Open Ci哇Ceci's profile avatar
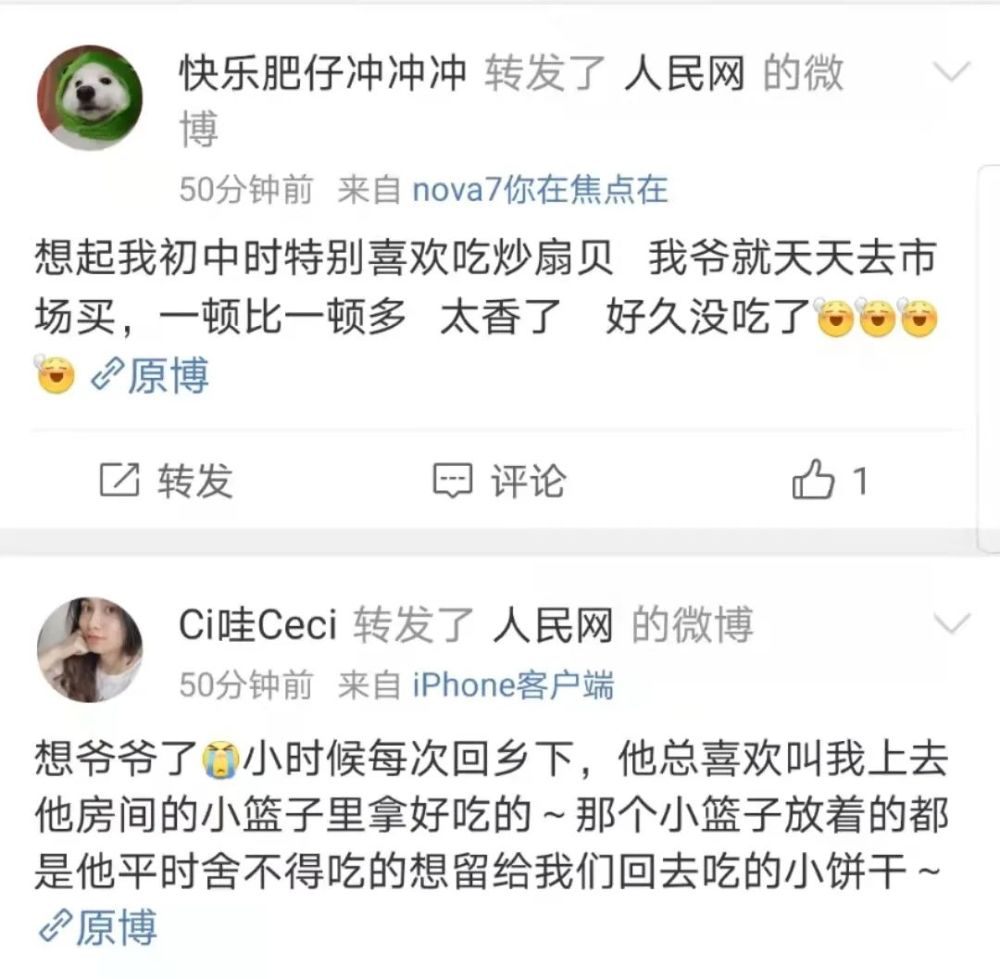Image resolution: width=1000 pixels, height=979 pixels. [90, 649]
